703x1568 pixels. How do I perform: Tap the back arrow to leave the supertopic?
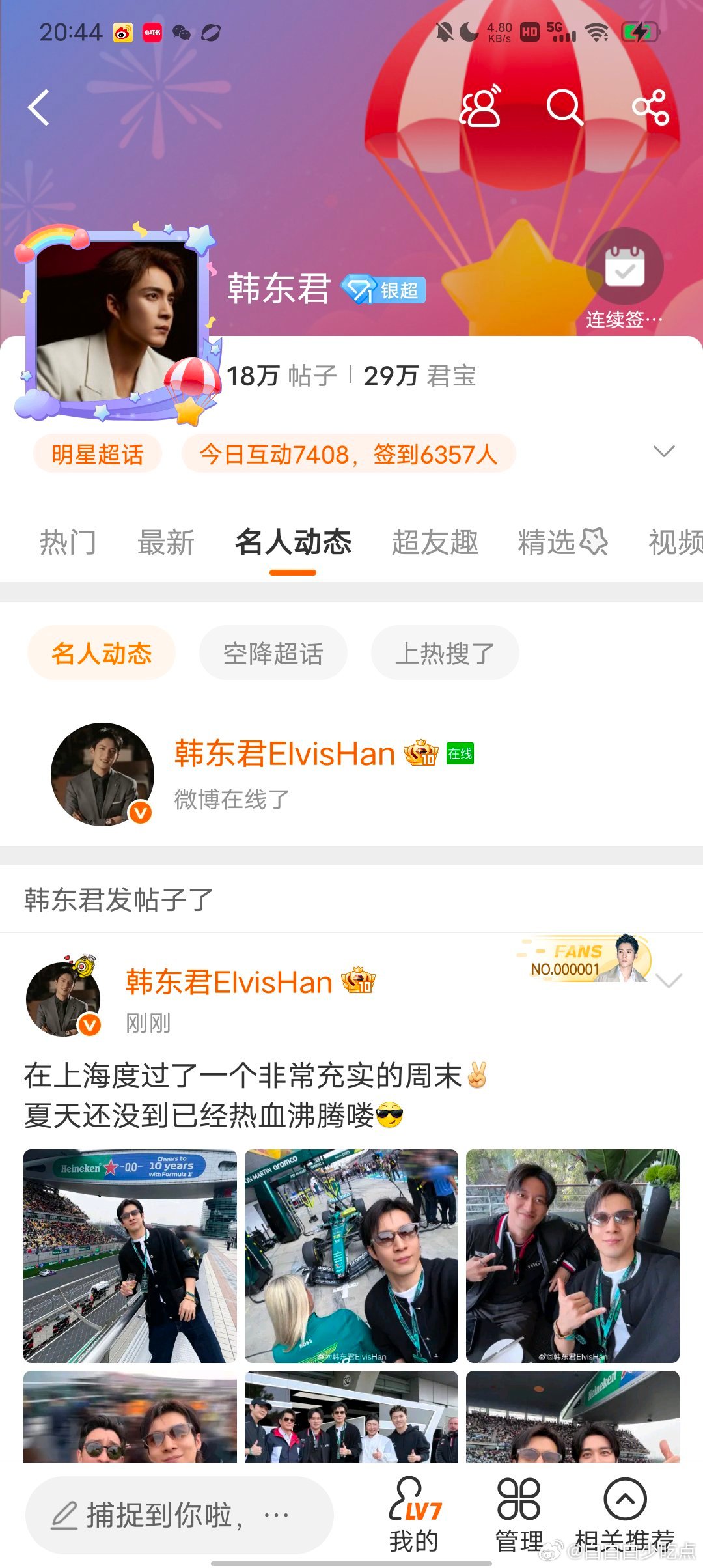coord(39,107)
